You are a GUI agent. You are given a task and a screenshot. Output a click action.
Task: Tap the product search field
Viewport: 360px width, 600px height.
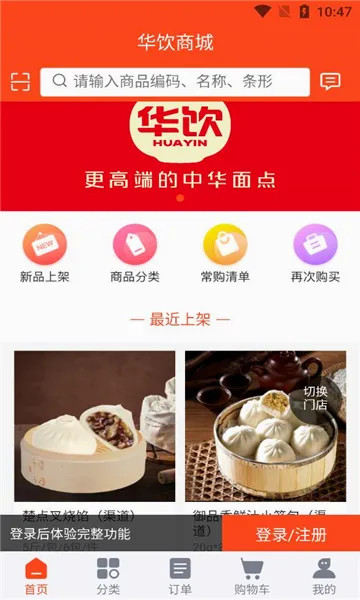(x=175, y=82)
